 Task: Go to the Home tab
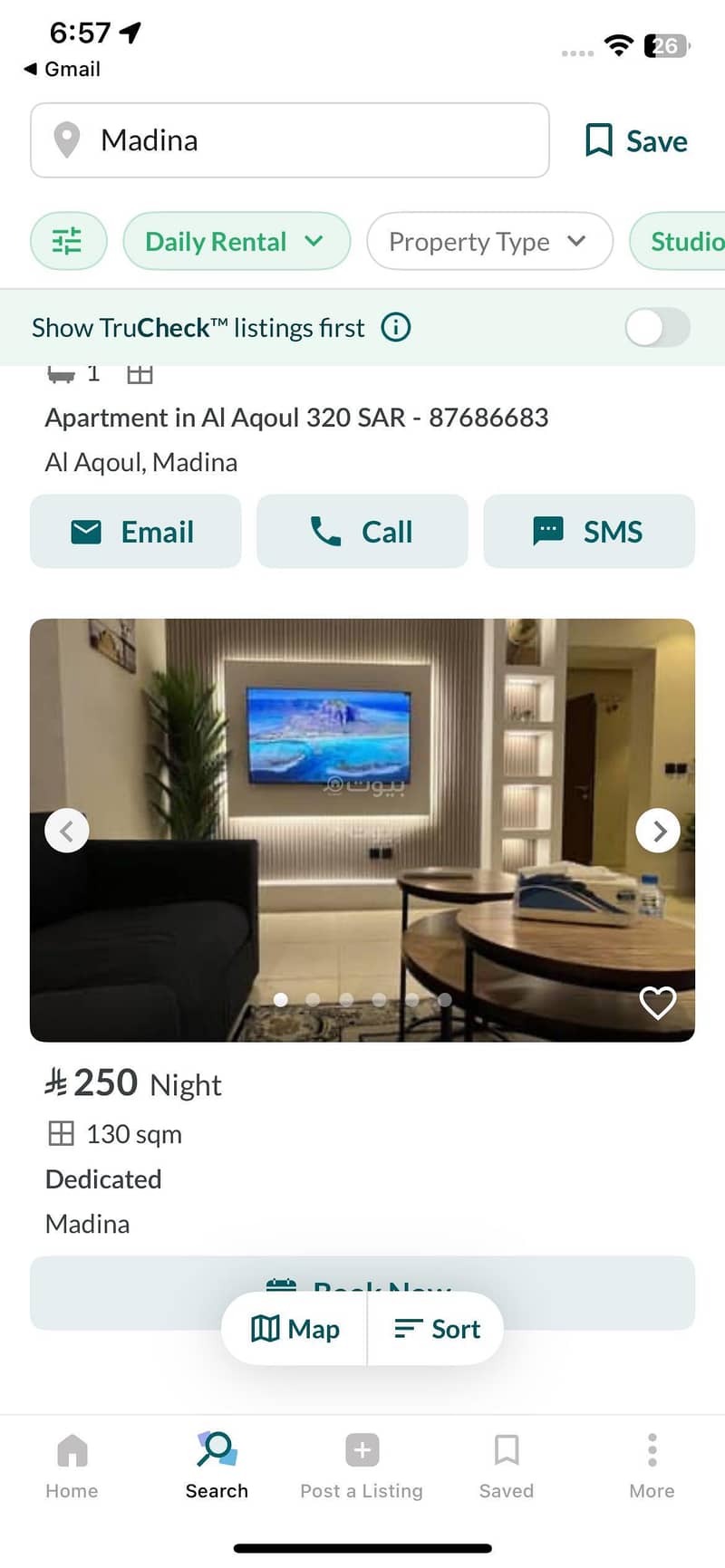(x=72, y=1466)
